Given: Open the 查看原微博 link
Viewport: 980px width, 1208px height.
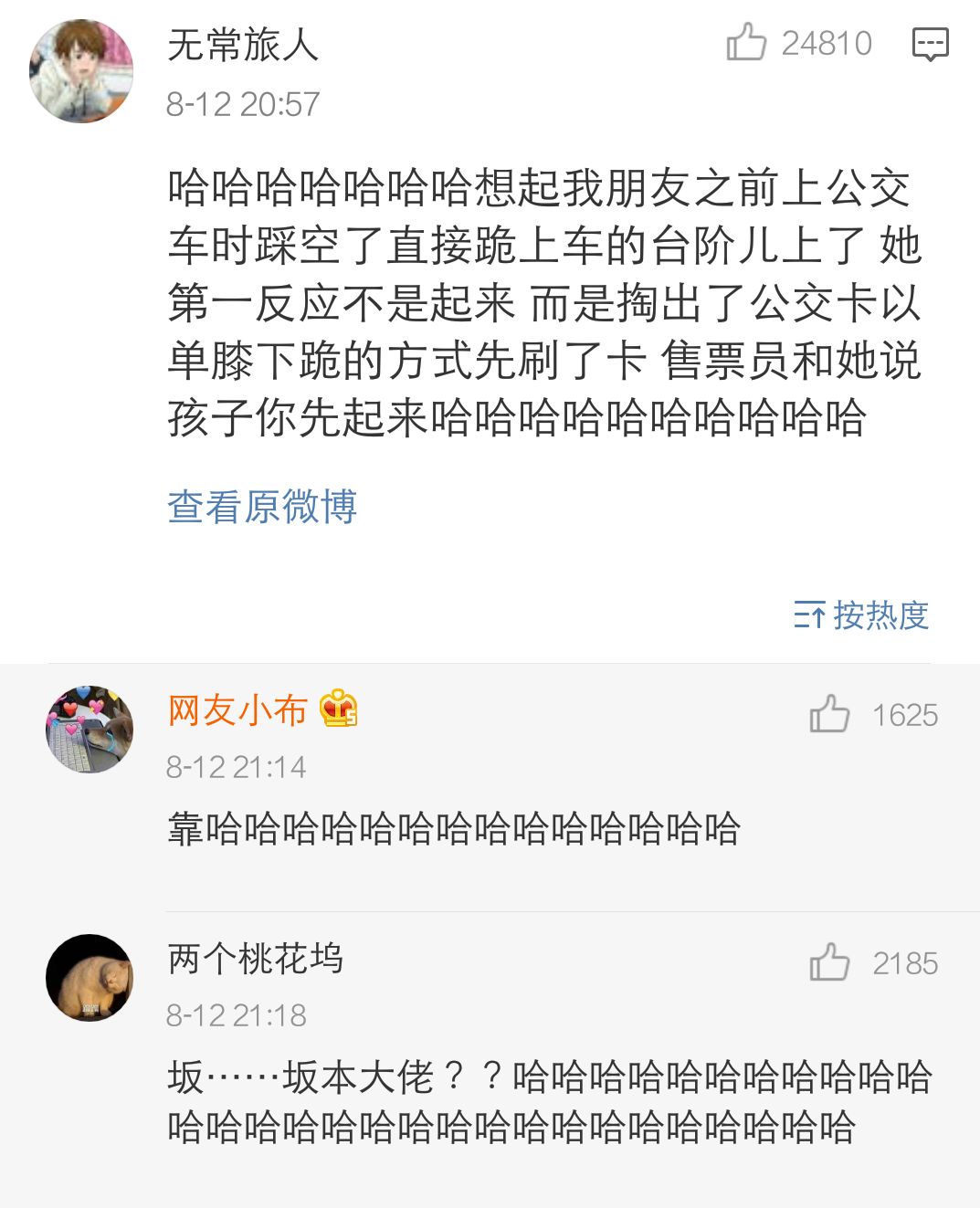Looking at the screenshot, I should 262,507.
